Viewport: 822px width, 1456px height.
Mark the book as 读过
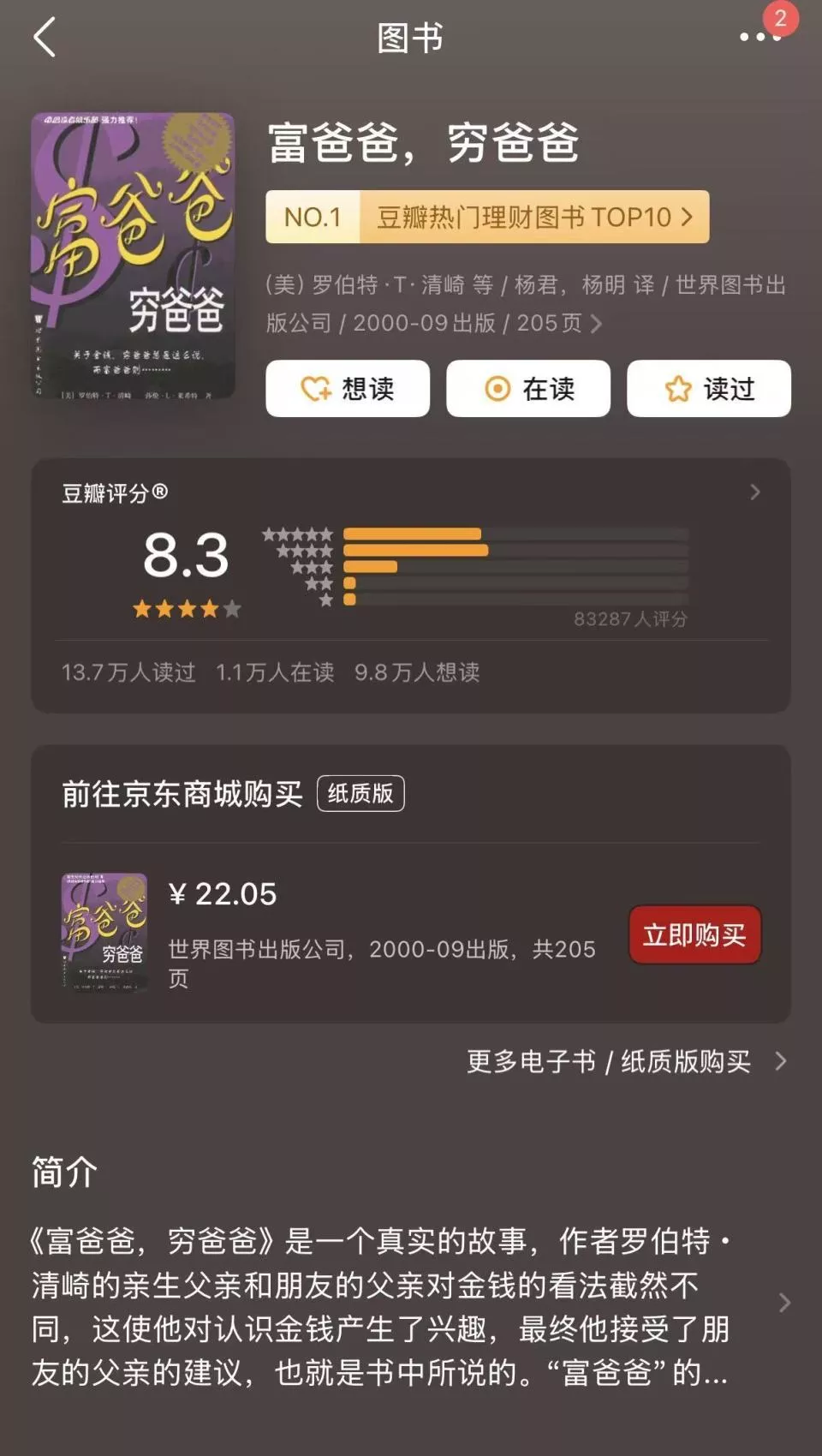[709, 389]
